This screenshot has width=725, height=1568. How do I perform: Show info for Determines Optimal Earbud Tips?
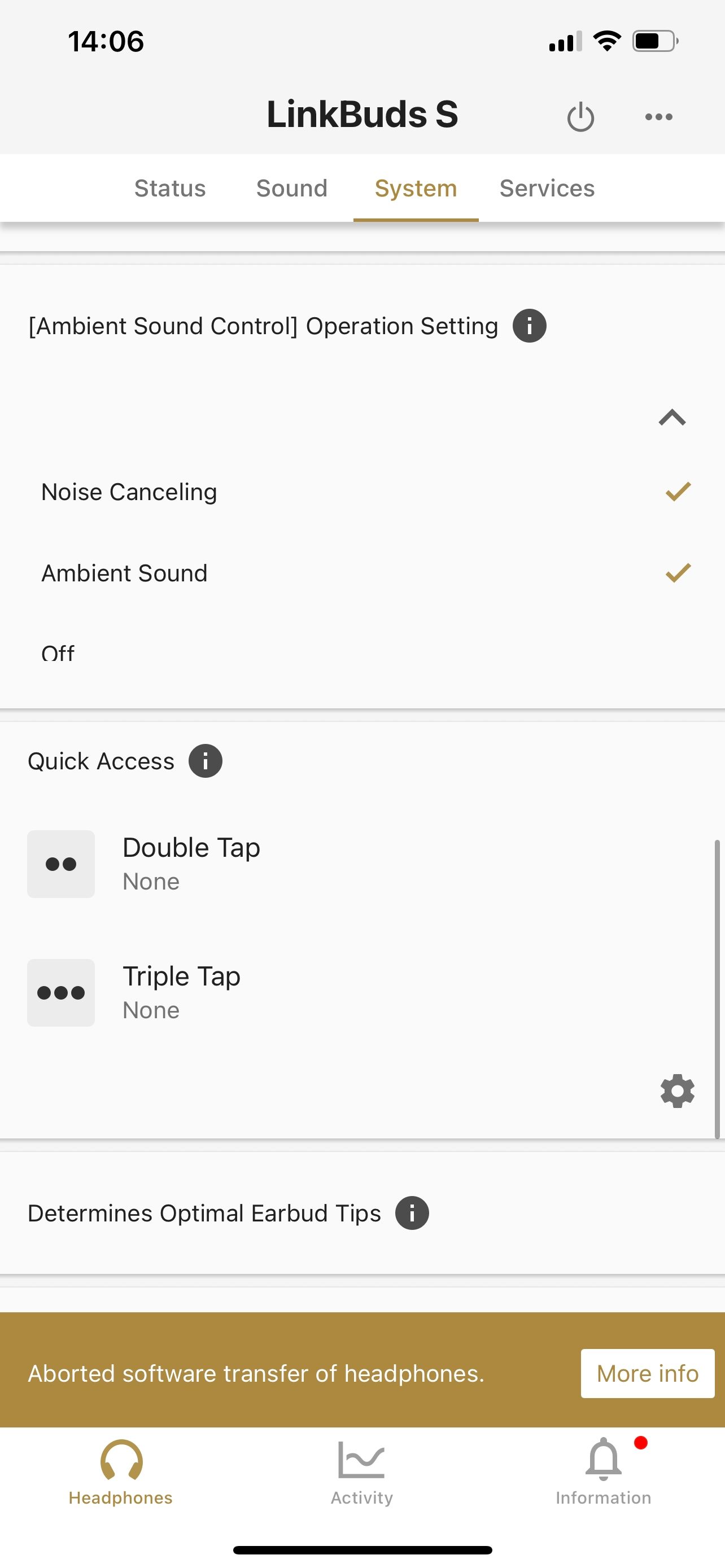click(412, 1213)
